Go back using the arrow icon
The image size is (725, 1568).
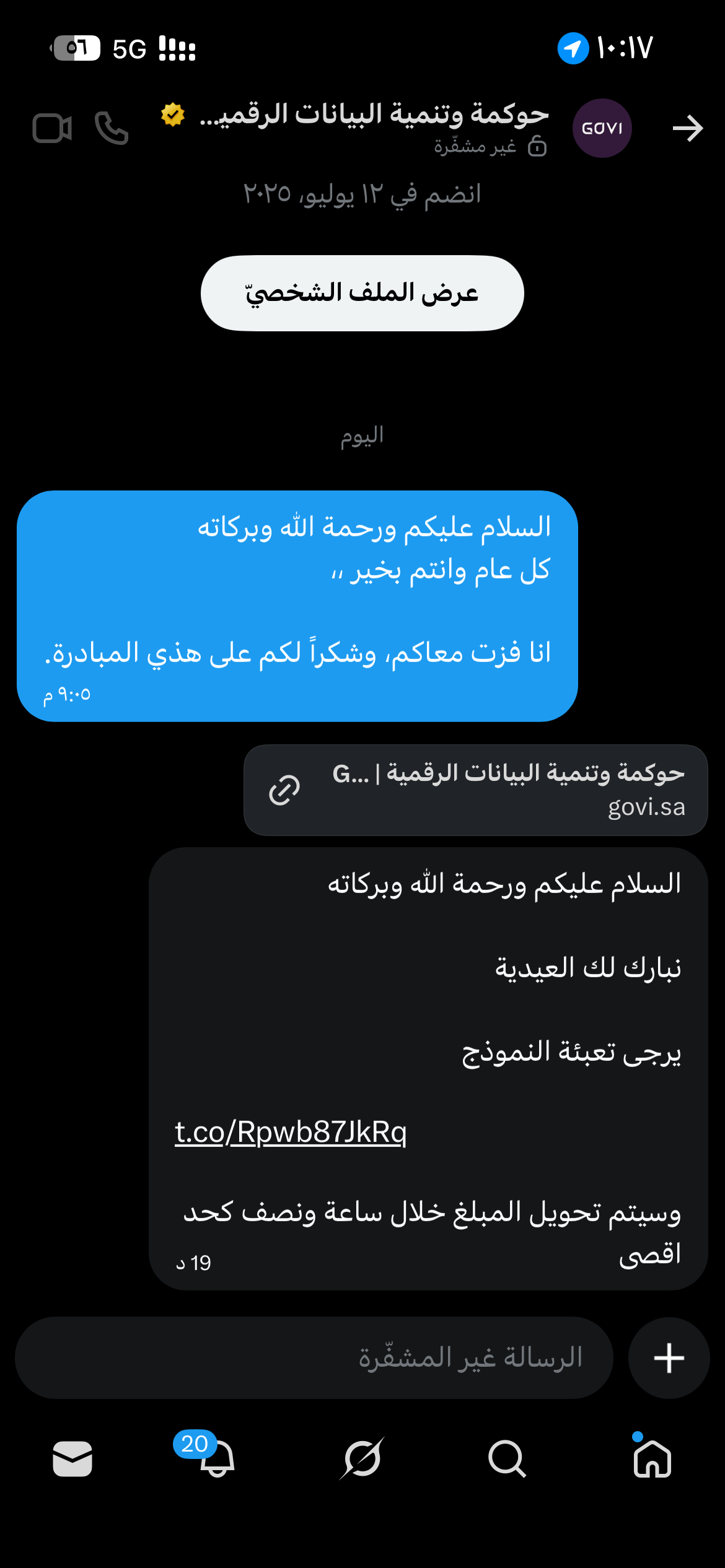coord(687,128)
